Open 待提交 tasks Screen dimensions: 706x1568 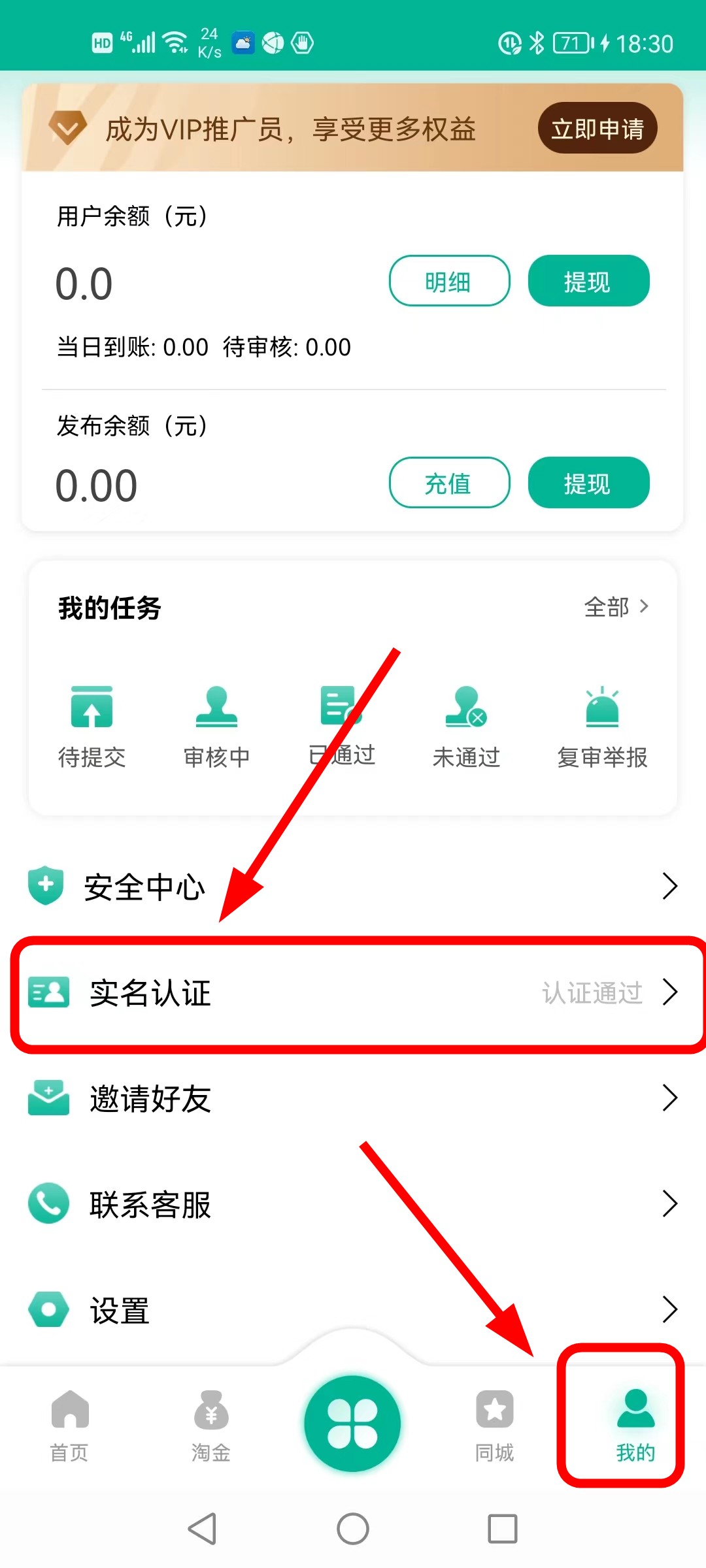pos(92,727)
